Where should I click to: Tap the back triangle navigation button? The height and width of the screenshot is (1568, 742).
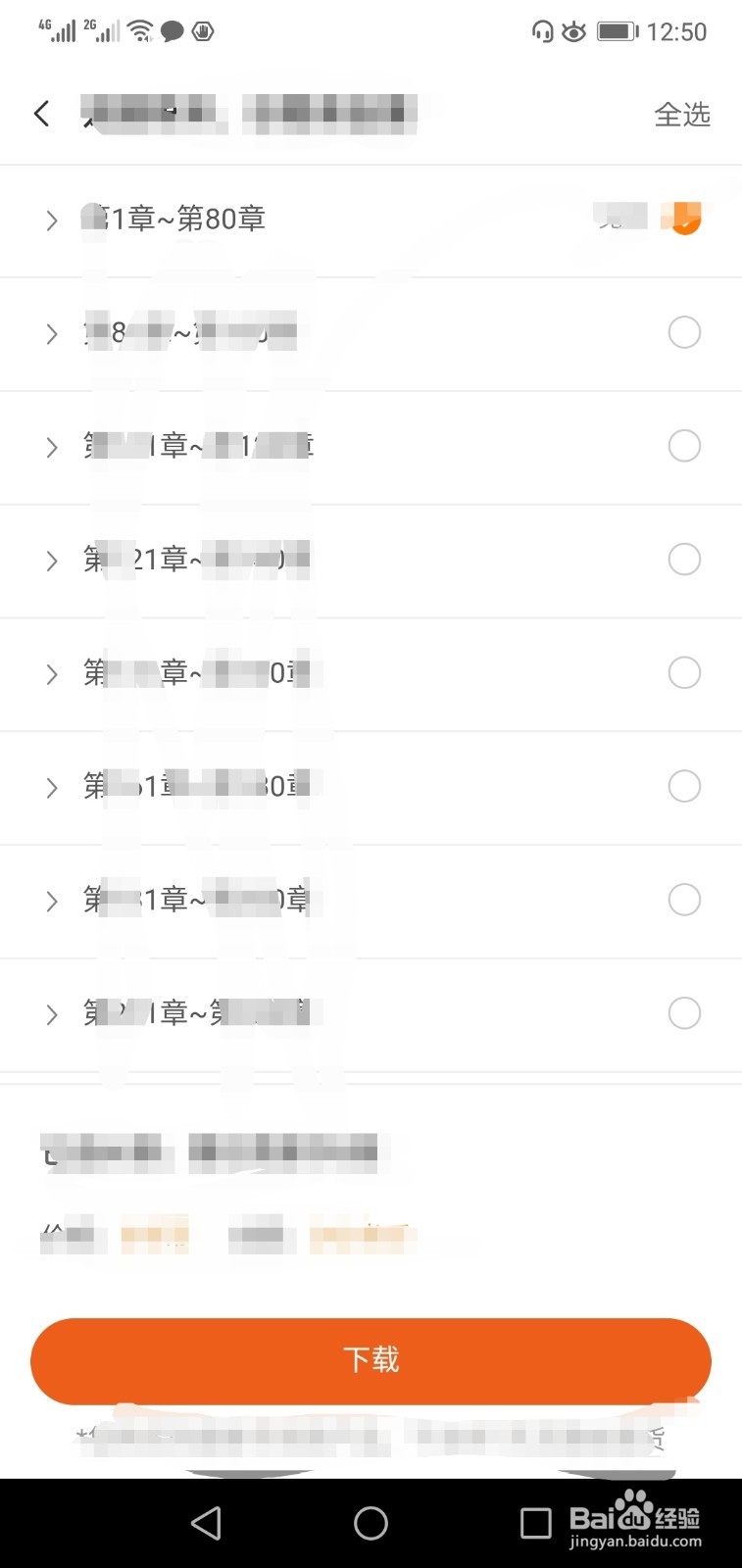click(x=206, y=1524)
